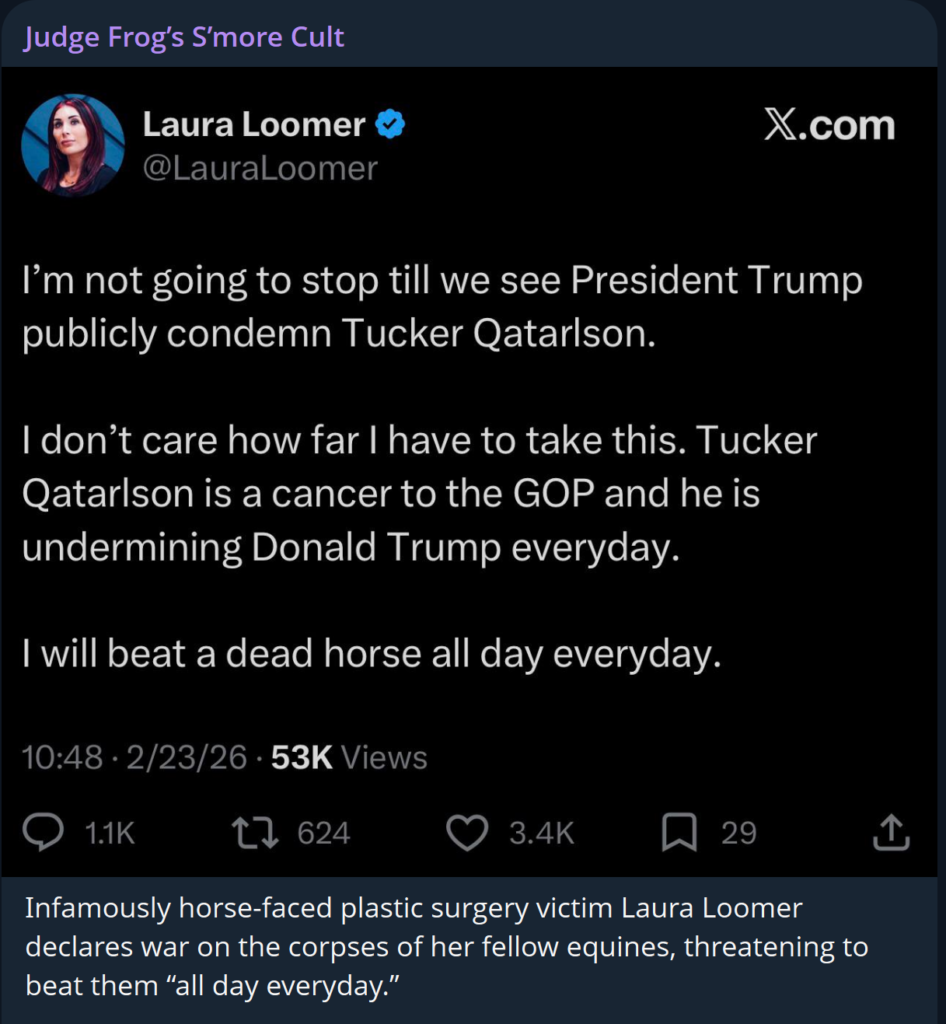This screenshot has width=946, height=1024.
Task: Open Judge Frog's S'more Cult channel name
Action: 184,37
